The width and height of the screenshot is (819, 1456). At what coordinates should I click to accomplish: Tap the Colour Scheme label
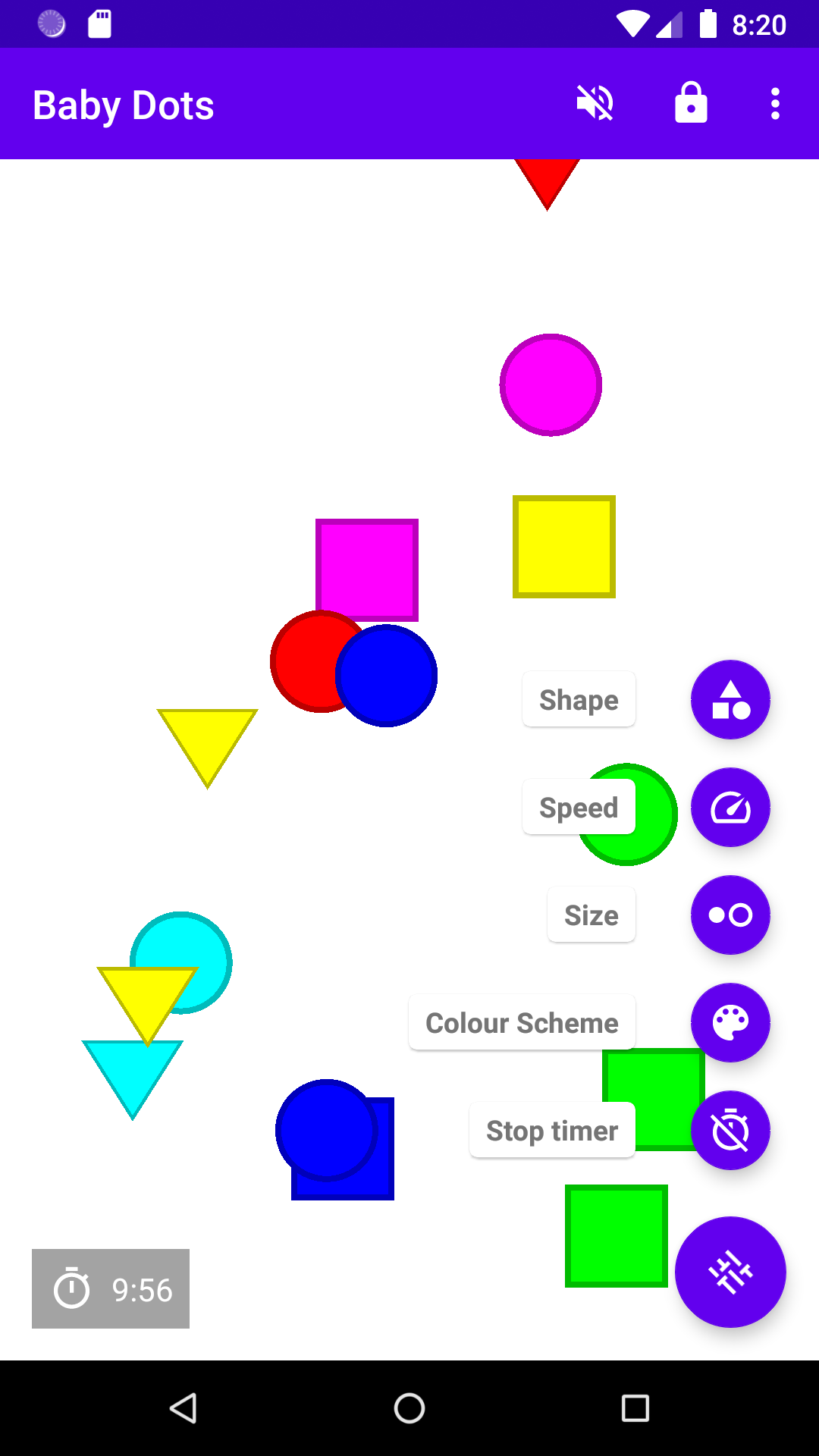[522, 1022]
